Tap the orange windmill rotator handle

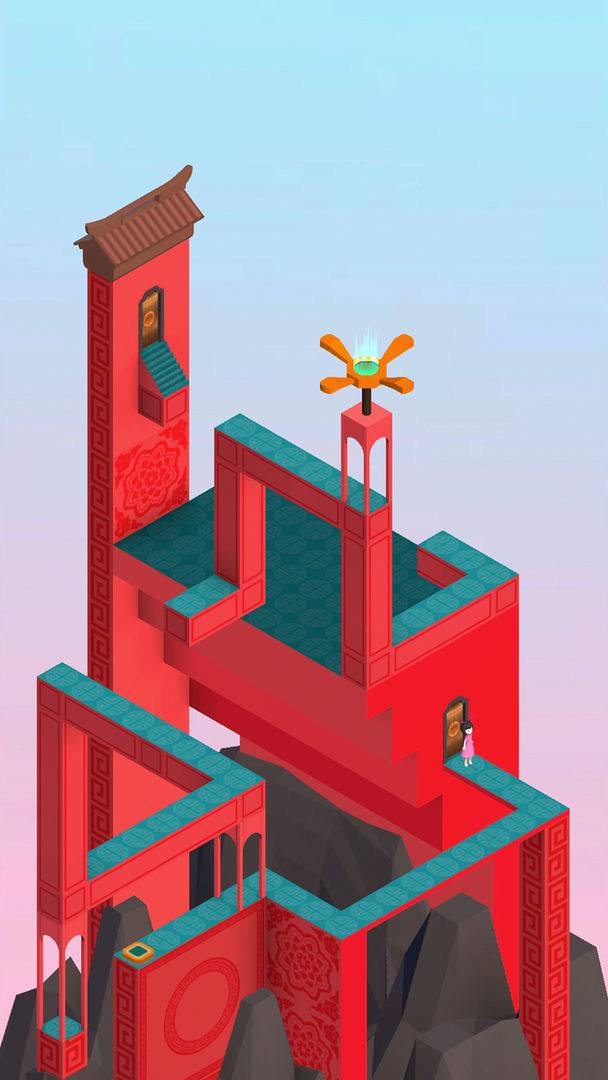click(366, 366)
